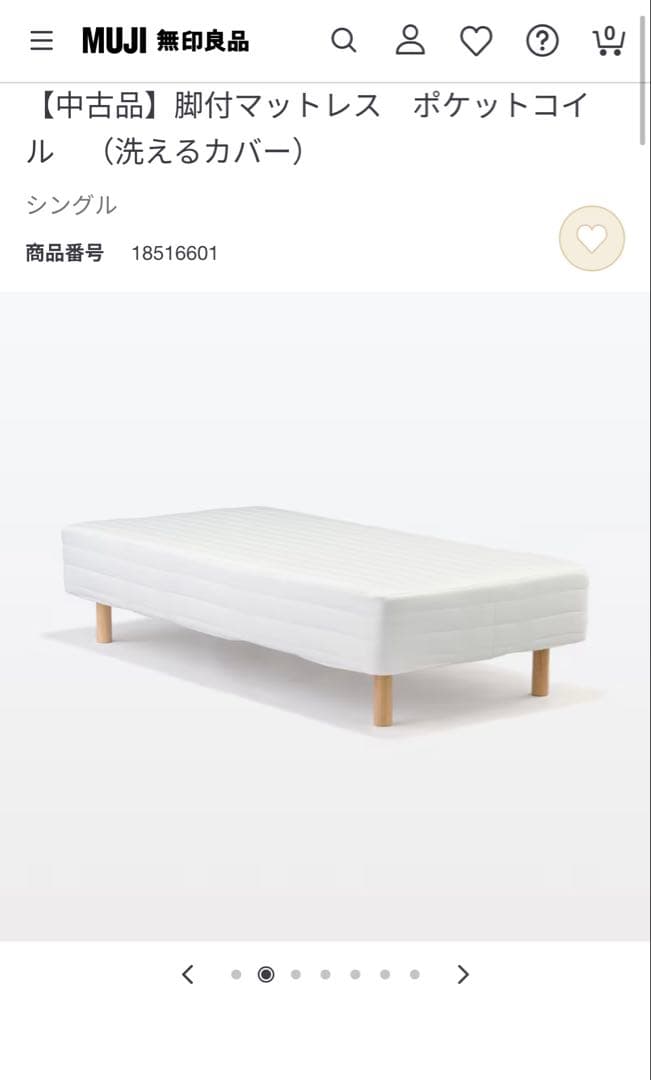This screenshot has width=651, height=1080.
Task: Open the shopping cart
Action: (x=608, y=41)
